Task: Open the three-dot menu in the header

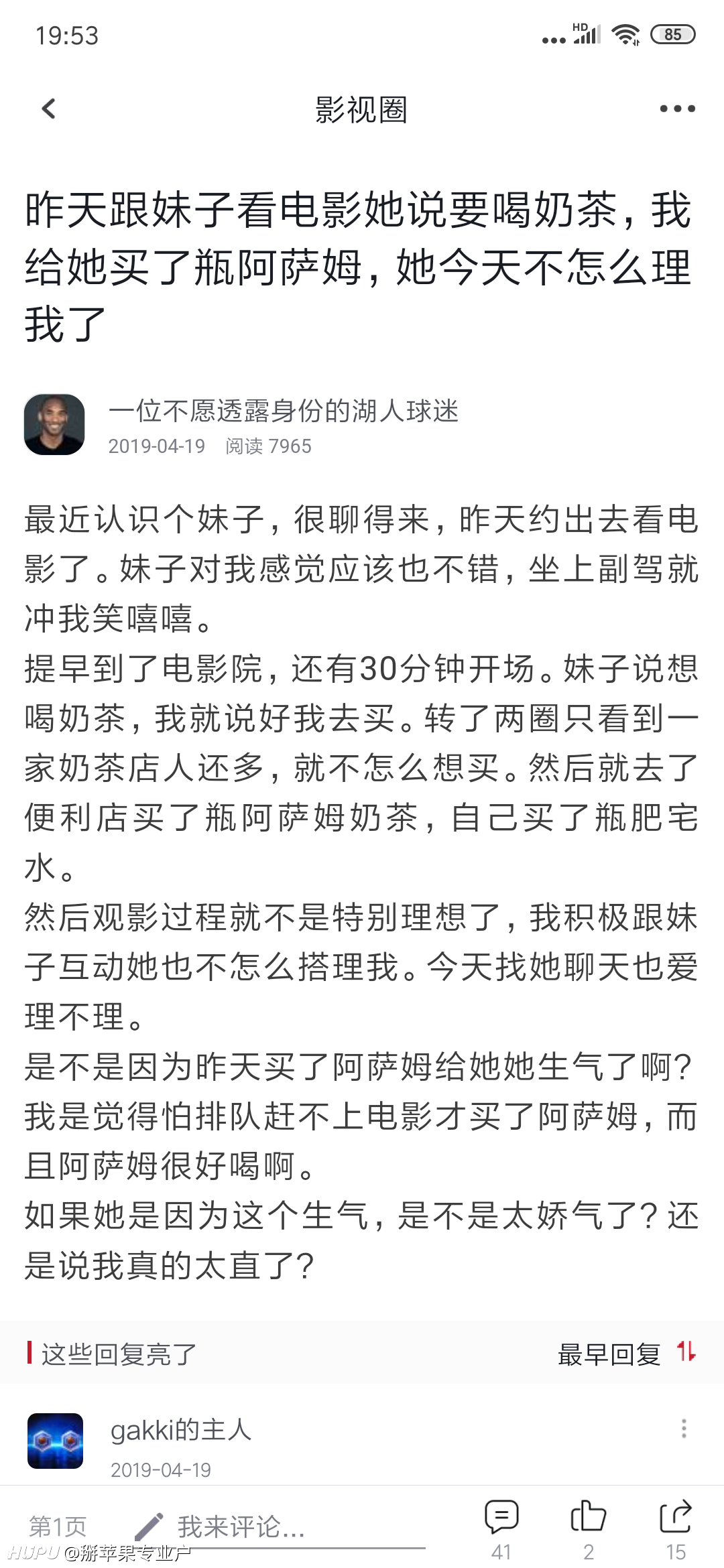Action: pos(677,109)
